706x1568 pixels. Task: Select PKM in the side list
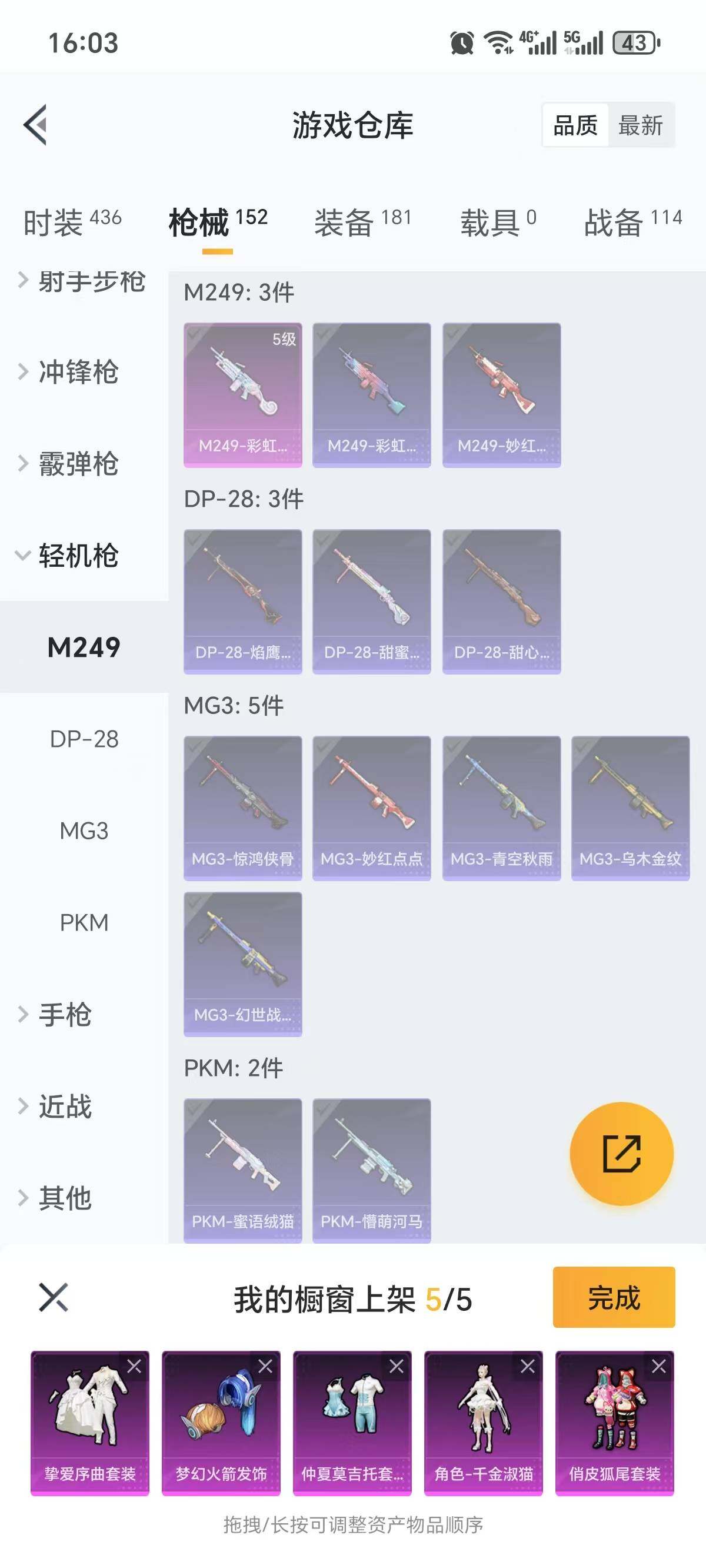point(84,923)
